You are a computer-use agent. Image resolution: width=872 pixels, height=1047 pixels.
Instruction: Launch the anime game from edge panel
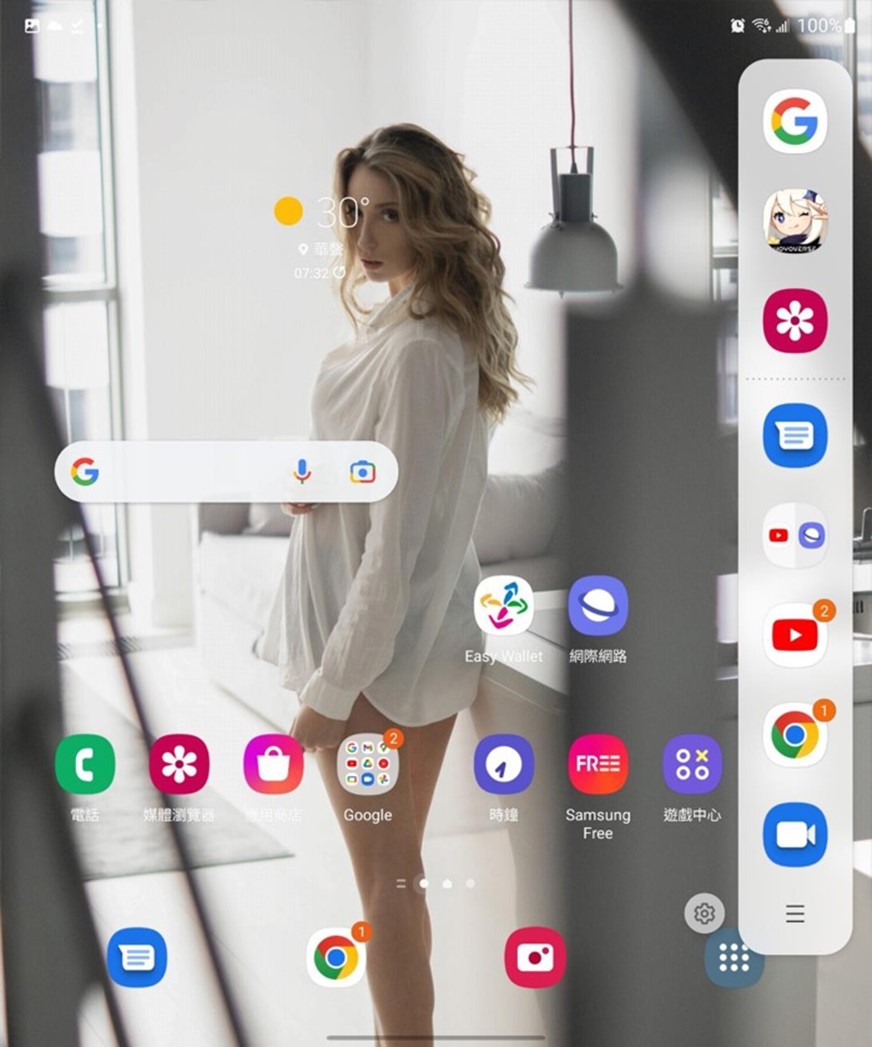click(x=795, y=221)
